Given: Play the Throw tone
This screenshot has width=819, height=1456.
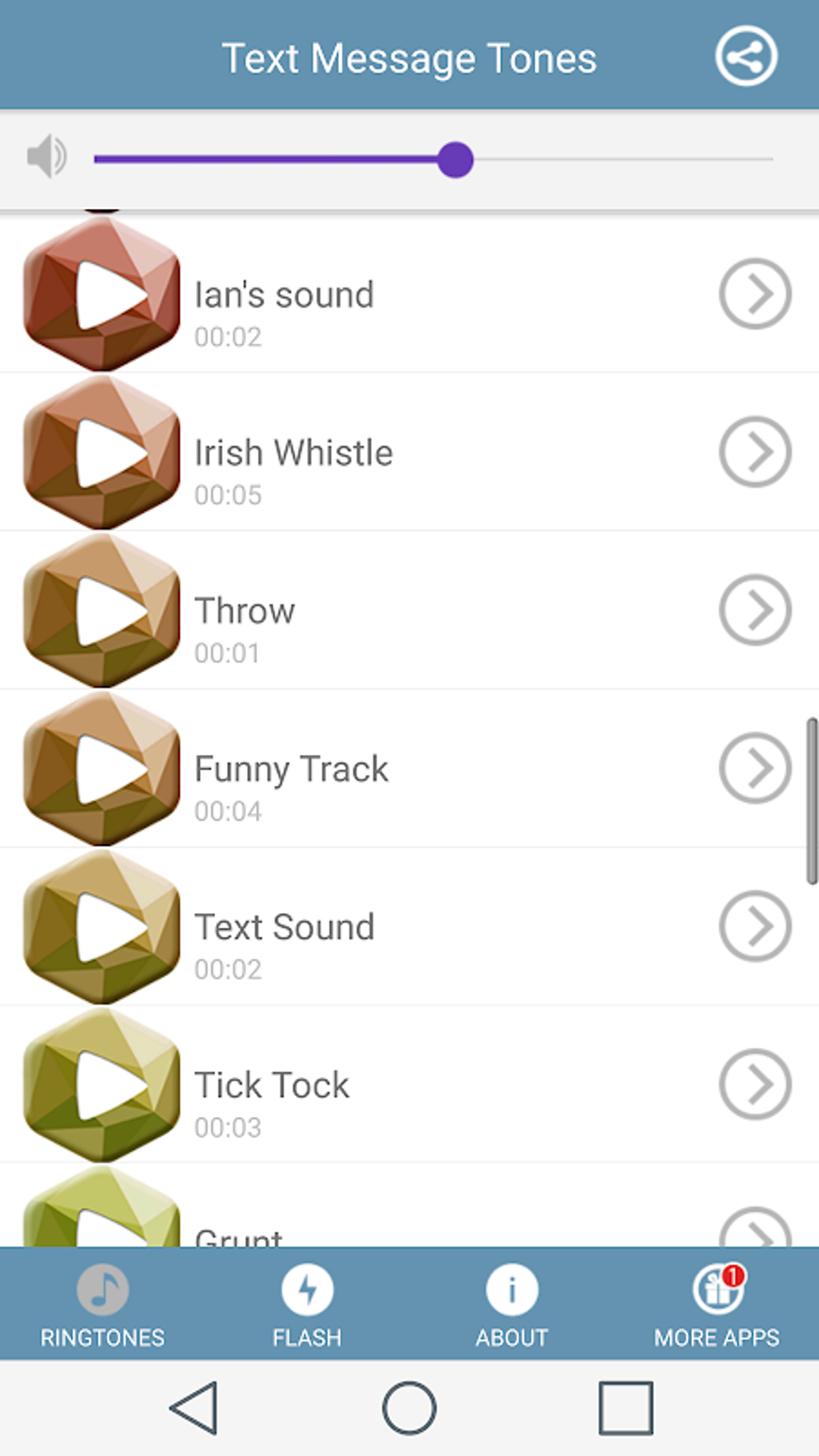Looking at the screenshot, I should tap(102, 610).
